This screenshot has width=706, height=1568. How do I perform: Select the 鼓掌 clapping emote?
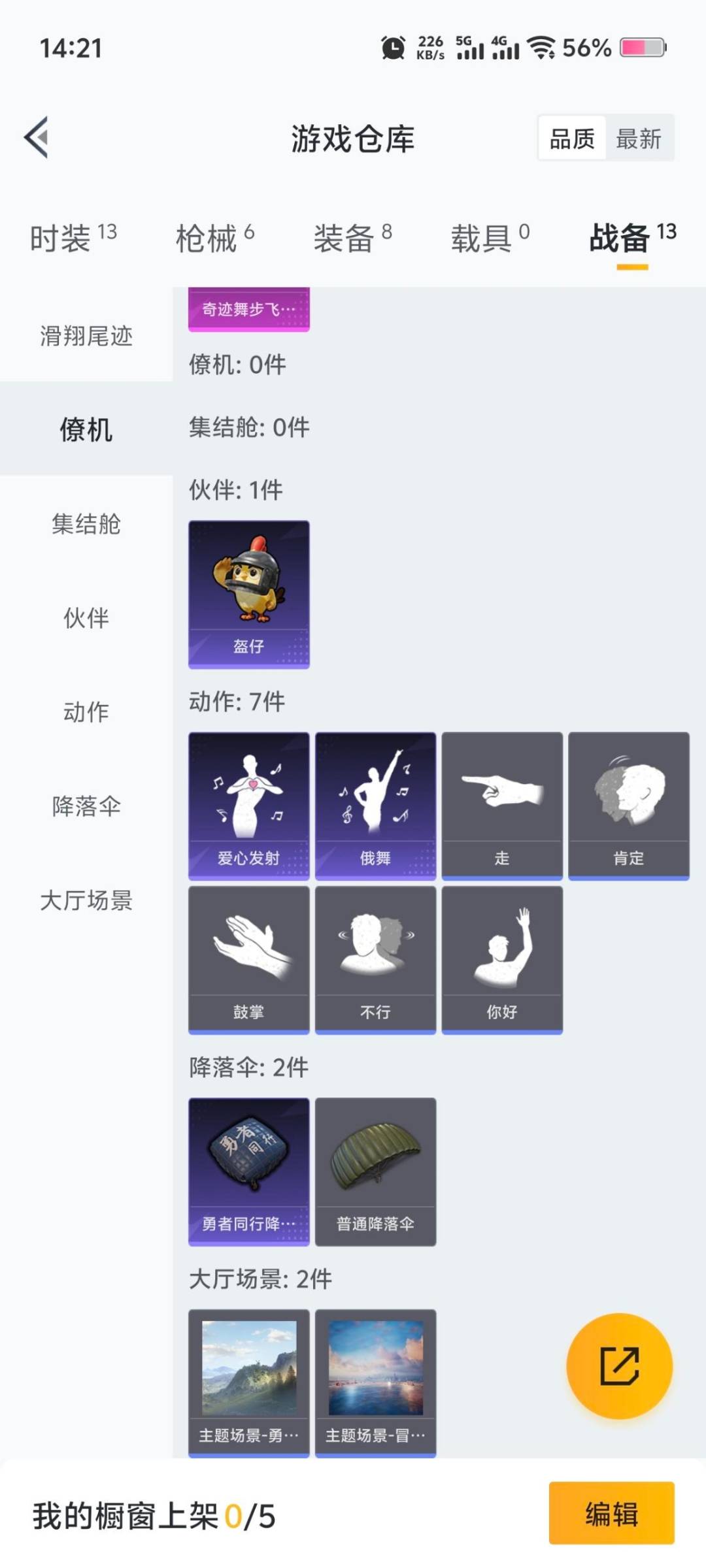[248, 957]
